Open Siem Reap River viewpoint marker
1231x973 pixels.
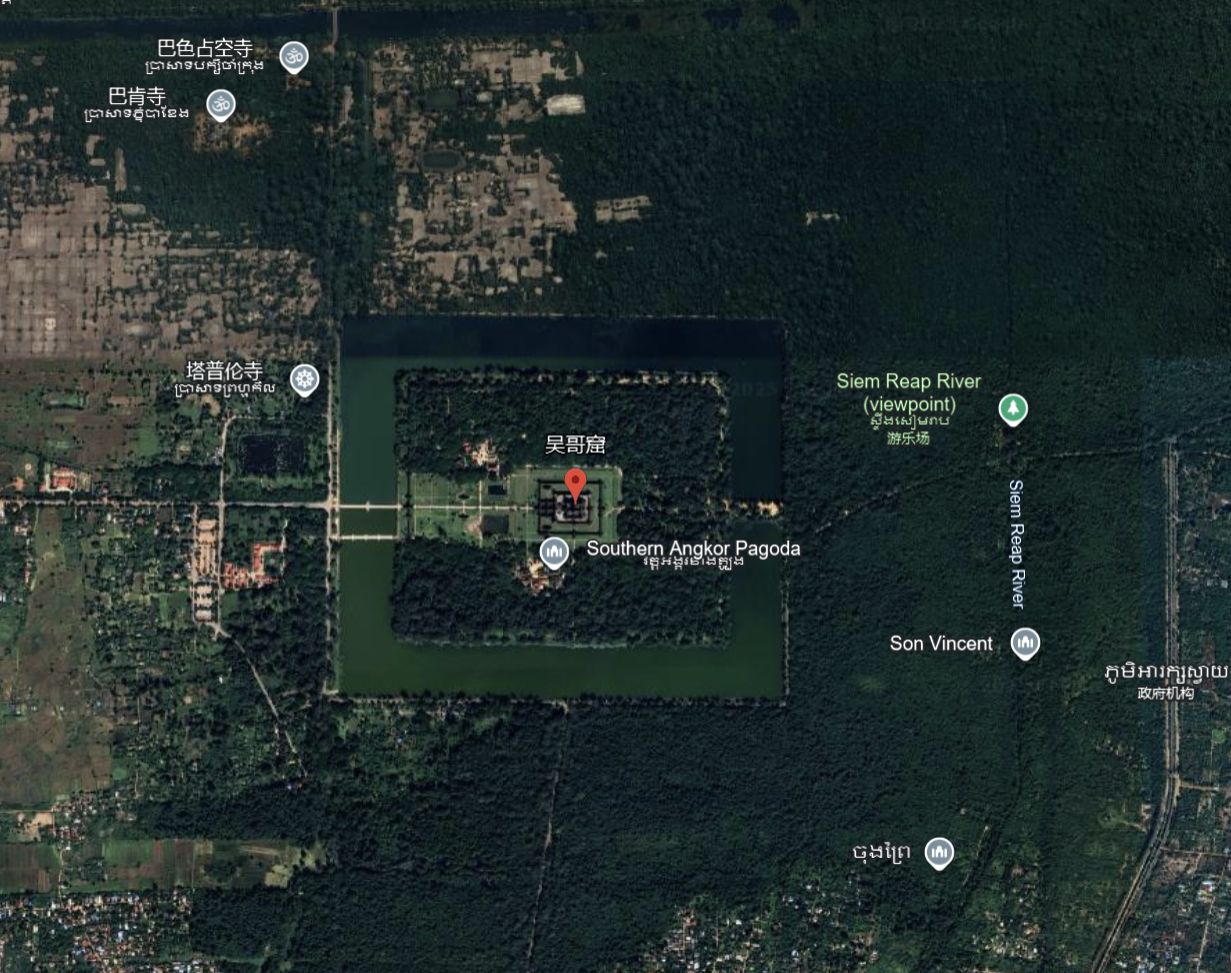point(1013,408)
